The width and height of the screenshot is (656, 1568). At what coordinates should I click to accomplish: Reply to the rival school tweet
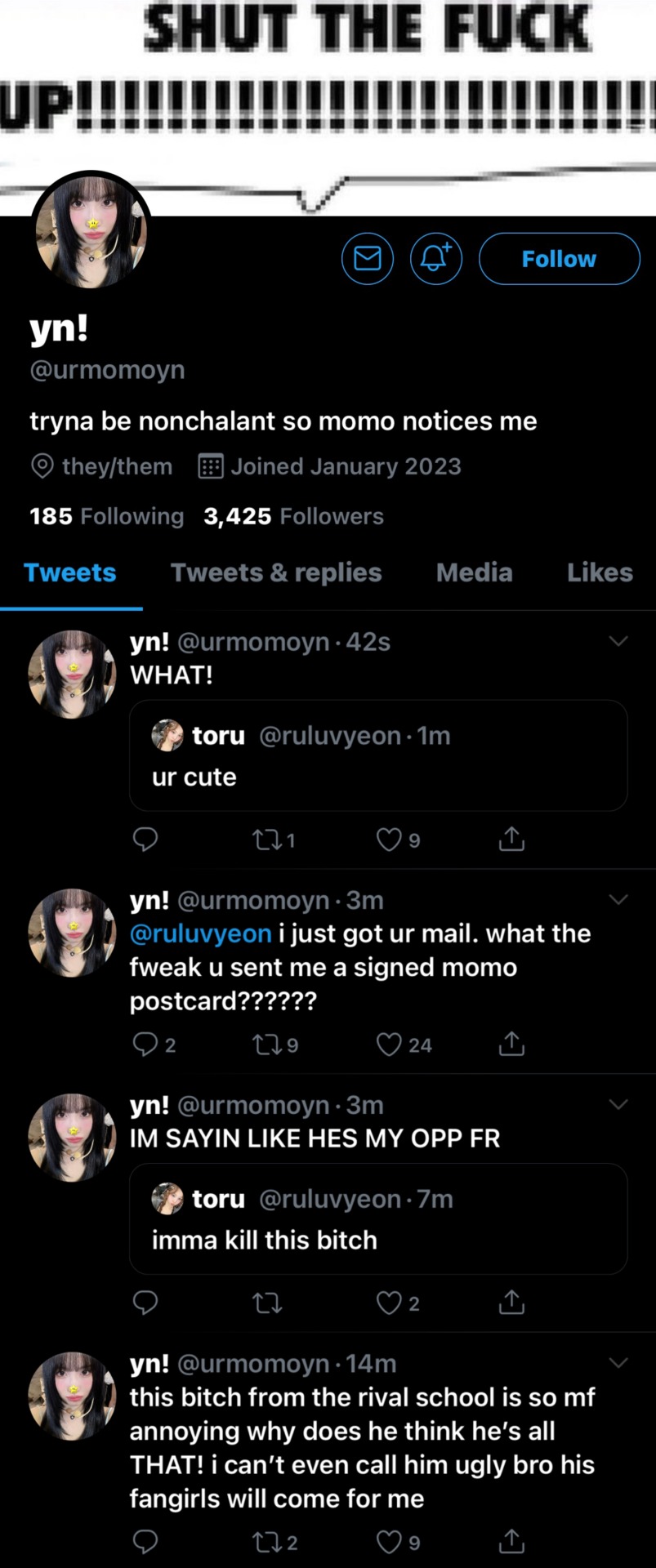[145, 1542]
